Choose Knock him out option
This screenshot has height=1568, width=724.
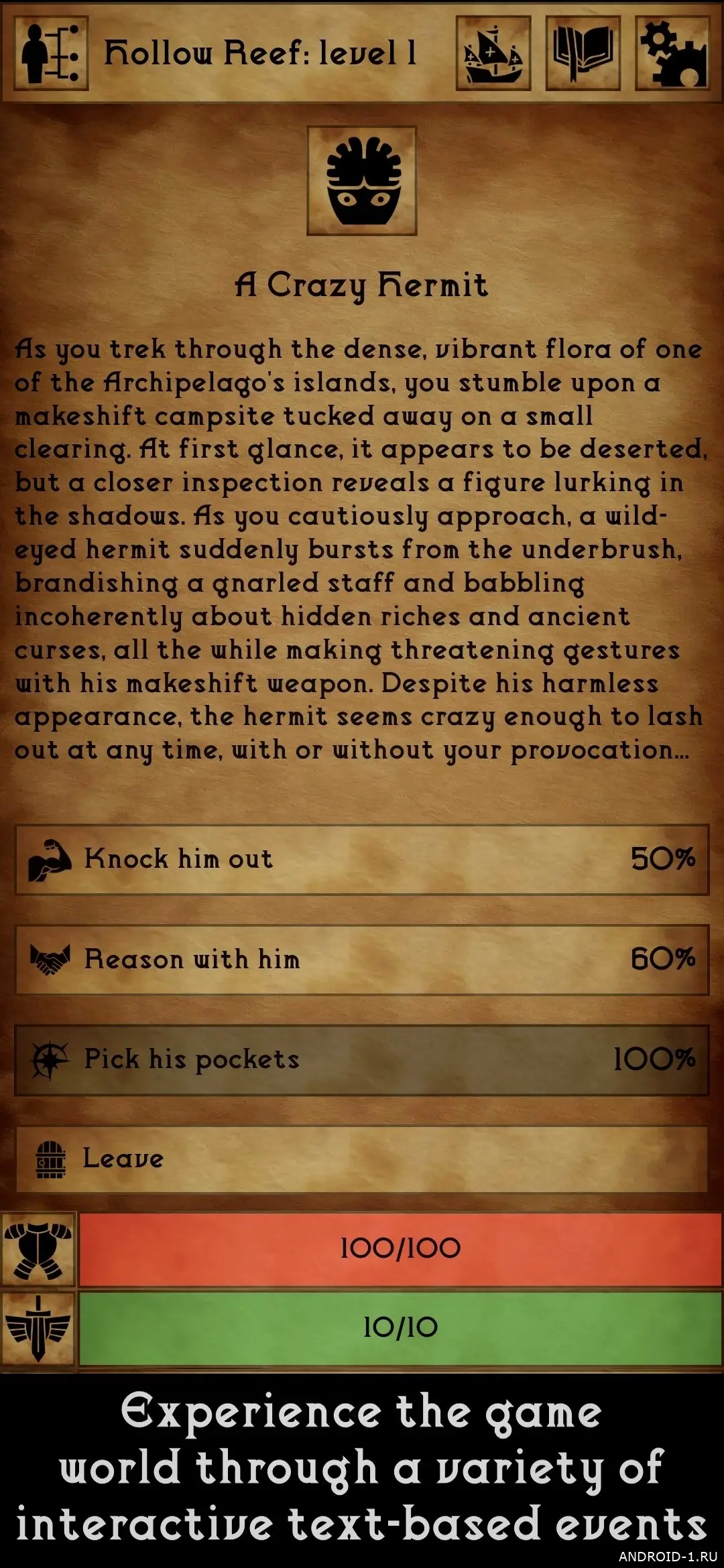click(x=362, y=860)
